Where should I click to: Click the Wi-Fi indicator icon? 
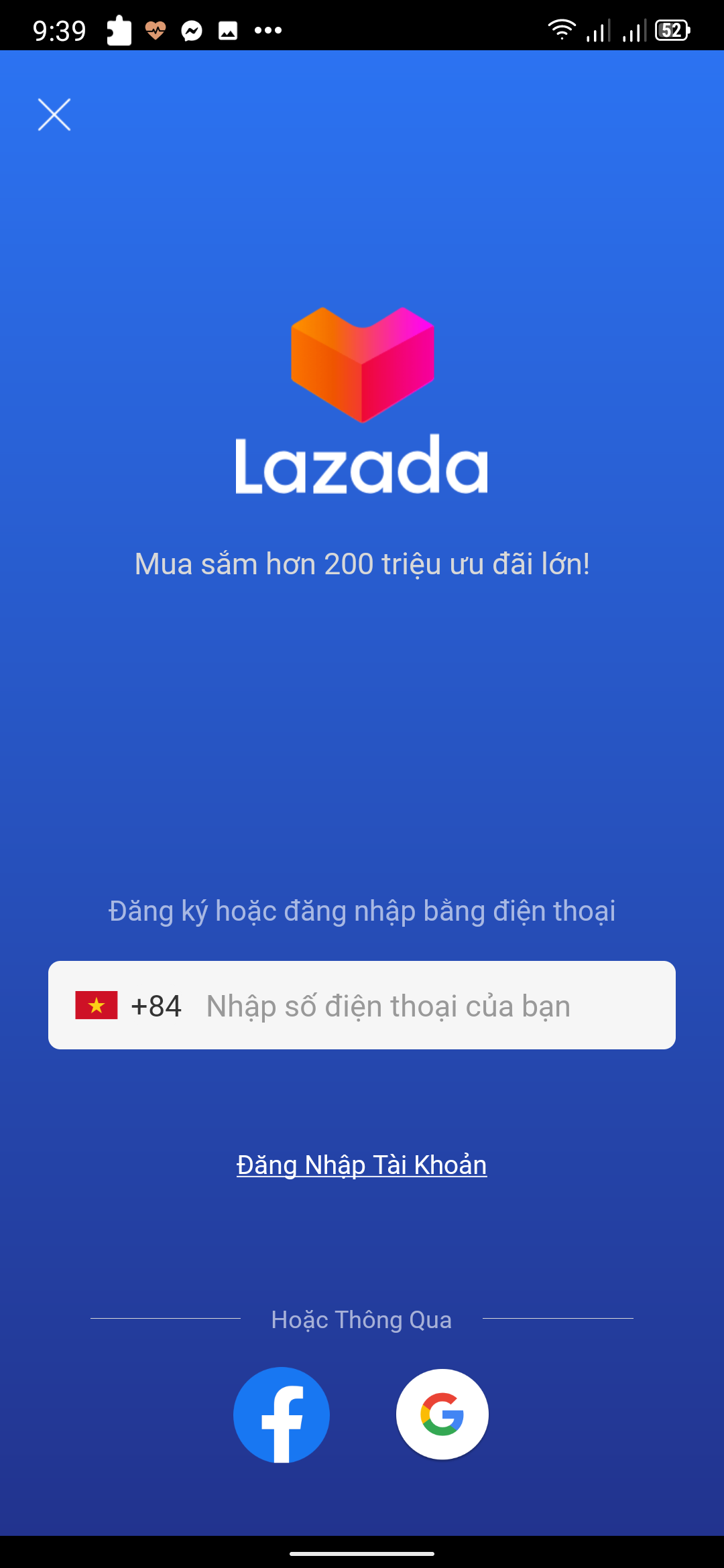tap(560, 28)
